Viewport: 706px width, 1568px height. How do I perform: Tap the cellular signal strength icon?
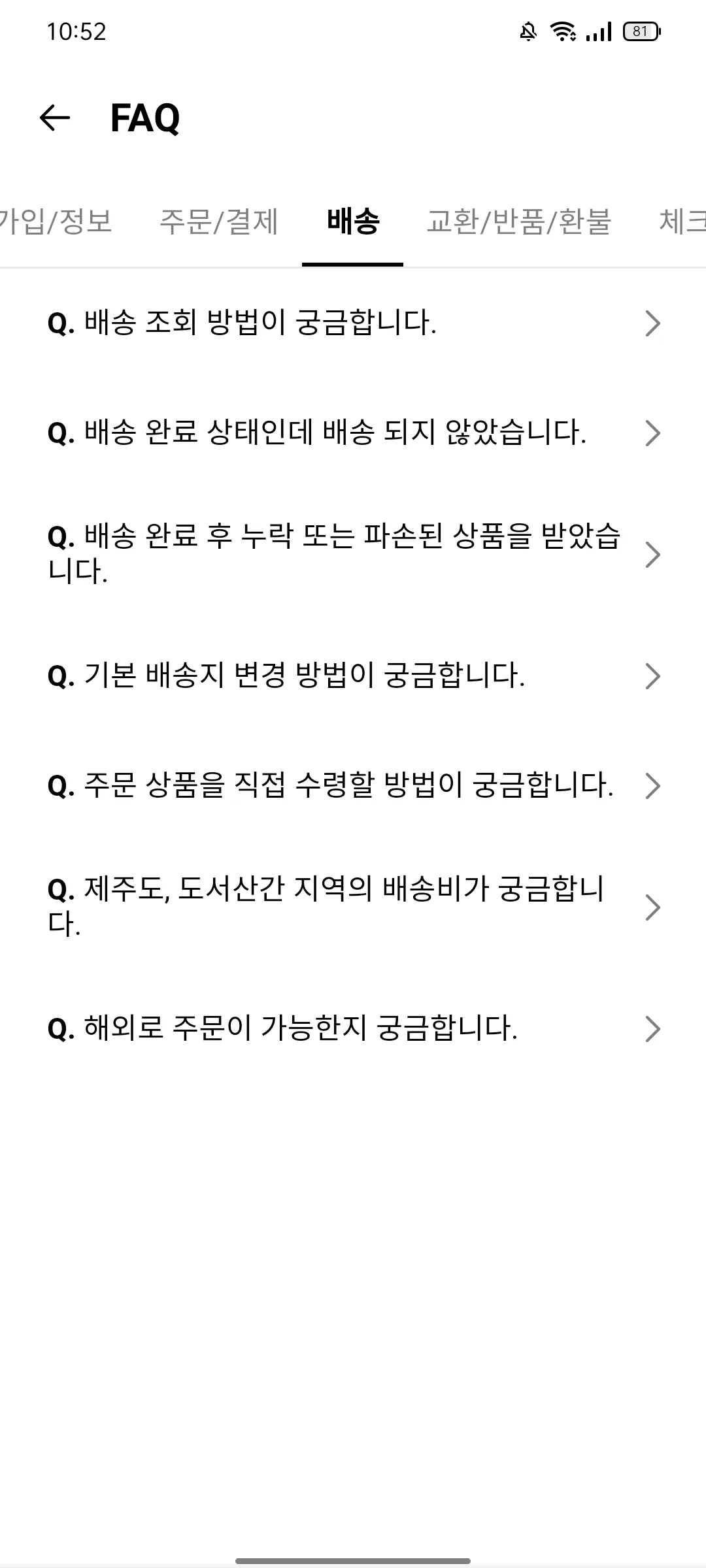click(599, 31)
